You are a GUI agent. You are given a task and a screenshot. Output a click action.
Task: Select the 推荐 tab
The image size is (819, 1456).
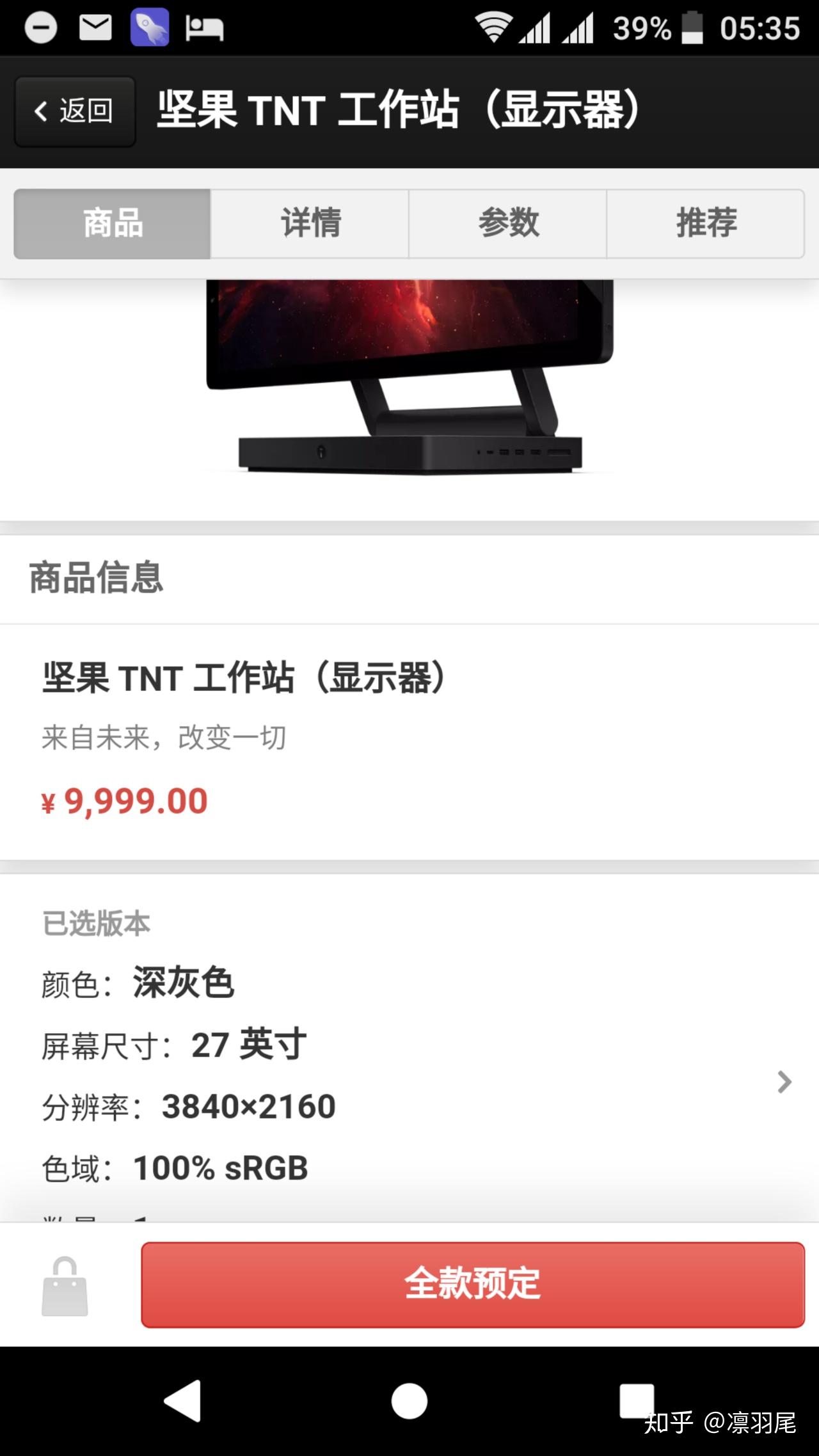tap(706, 223)
